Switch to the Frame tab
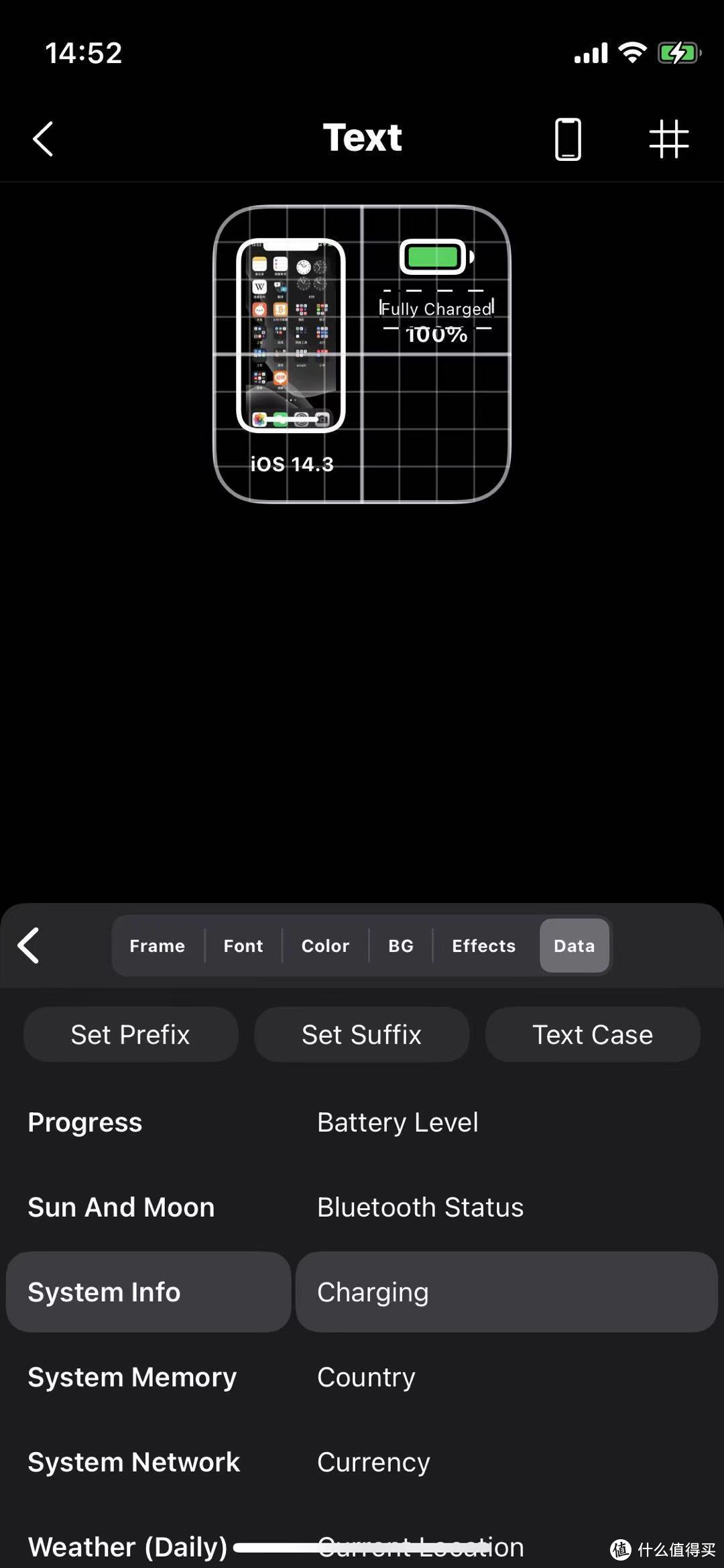The height and width of the screenshot is (1568, 724). pyautogui.click(x=157, y=945)
